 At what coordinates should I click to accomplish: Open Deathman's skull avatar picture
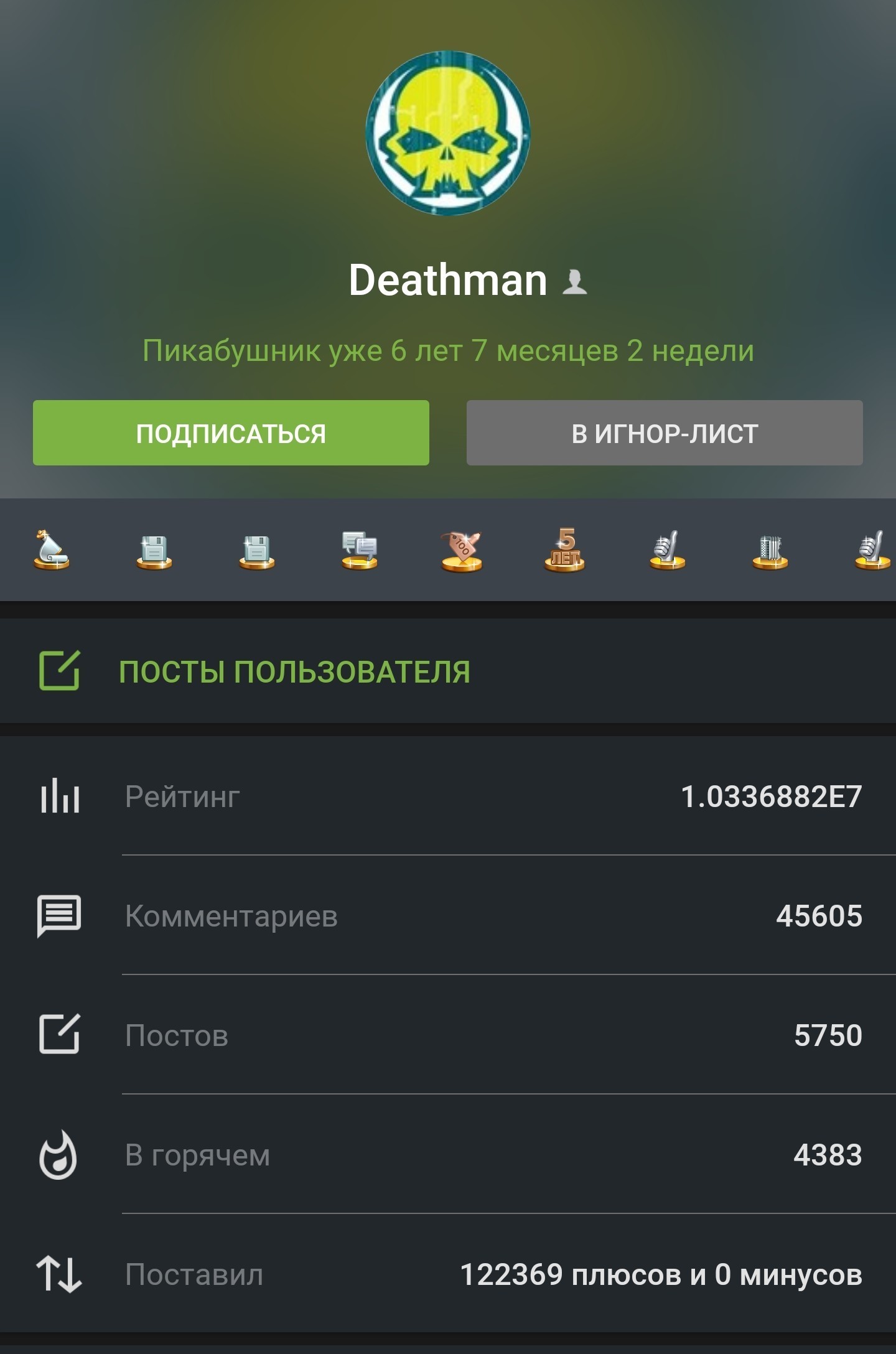click(448, 133)
